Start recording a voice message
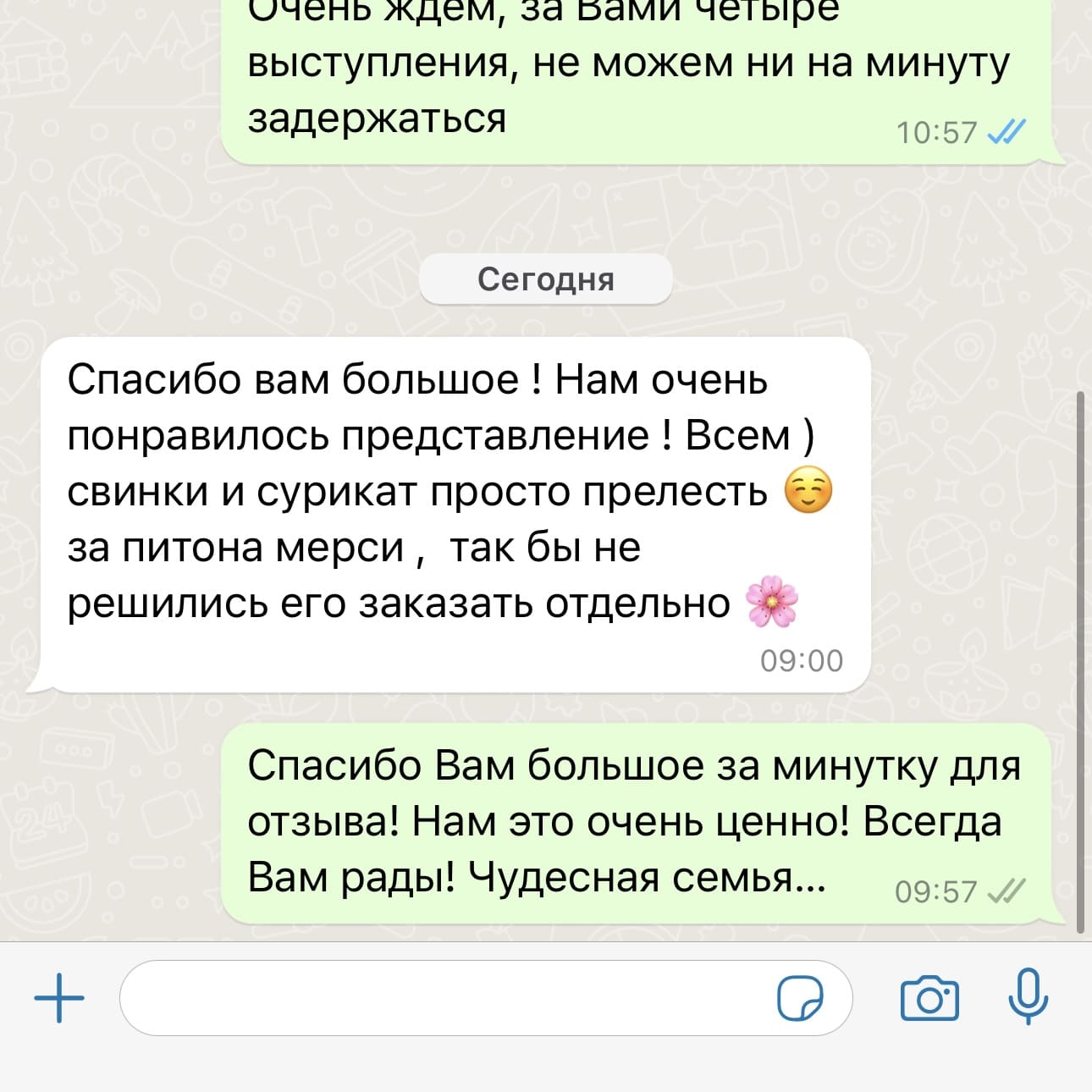 (1028, 997)
